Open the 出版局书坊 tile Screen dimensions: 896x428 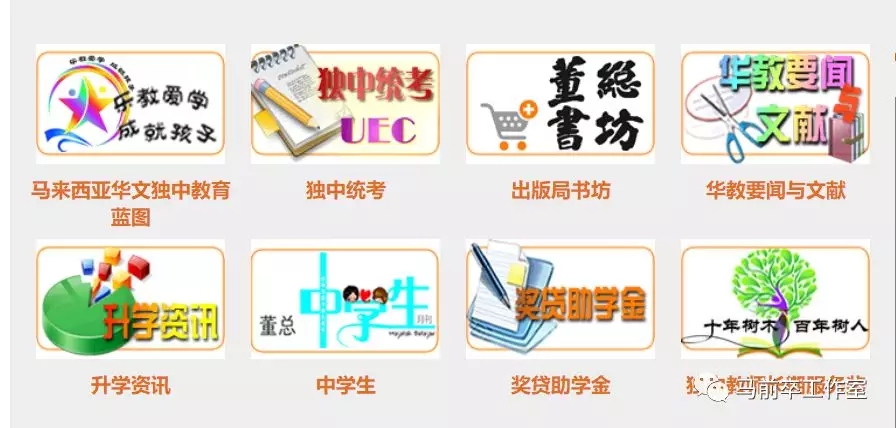tap(560, 104)
